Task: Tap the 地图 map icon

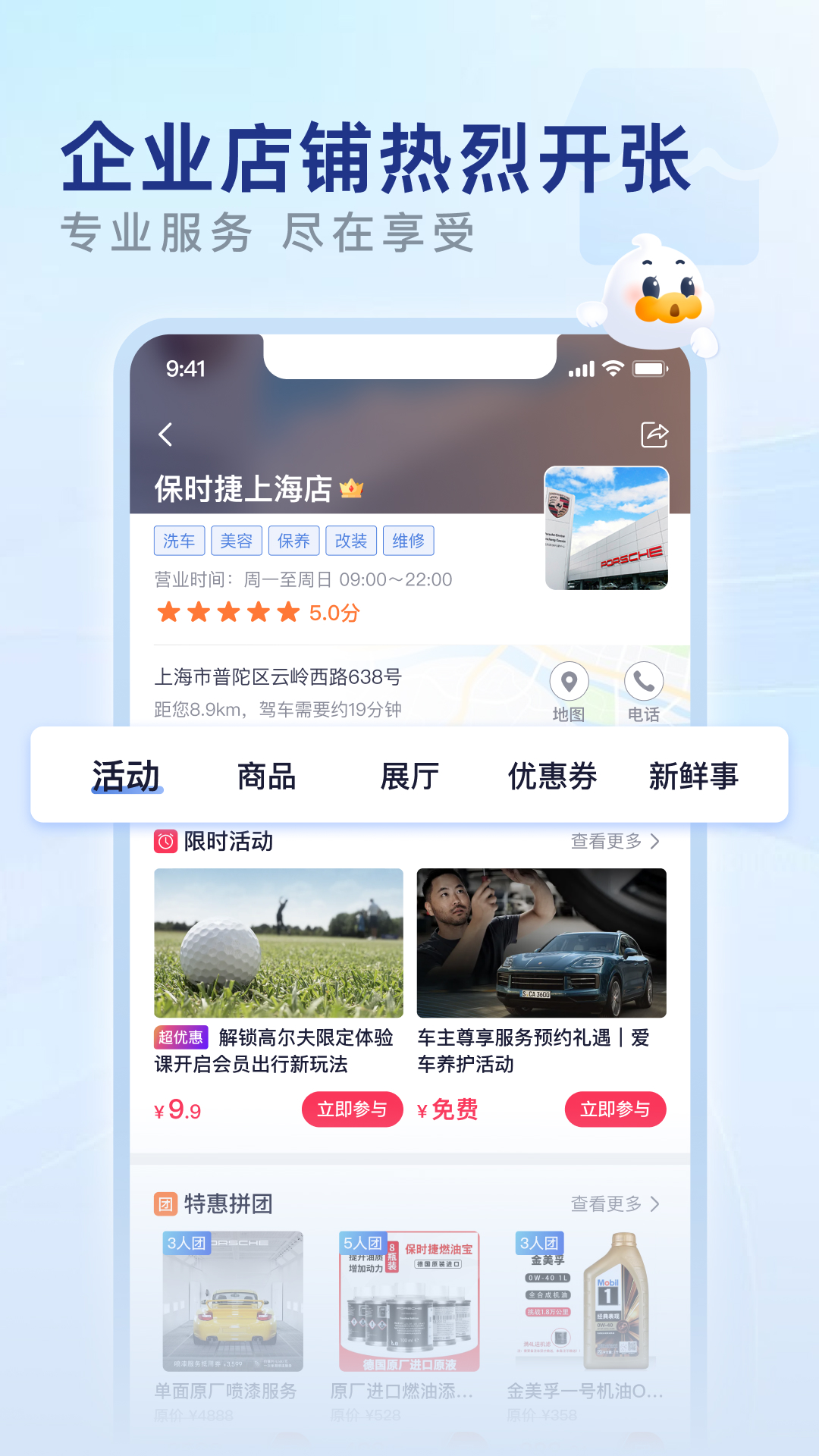Action: pos(569,682)
